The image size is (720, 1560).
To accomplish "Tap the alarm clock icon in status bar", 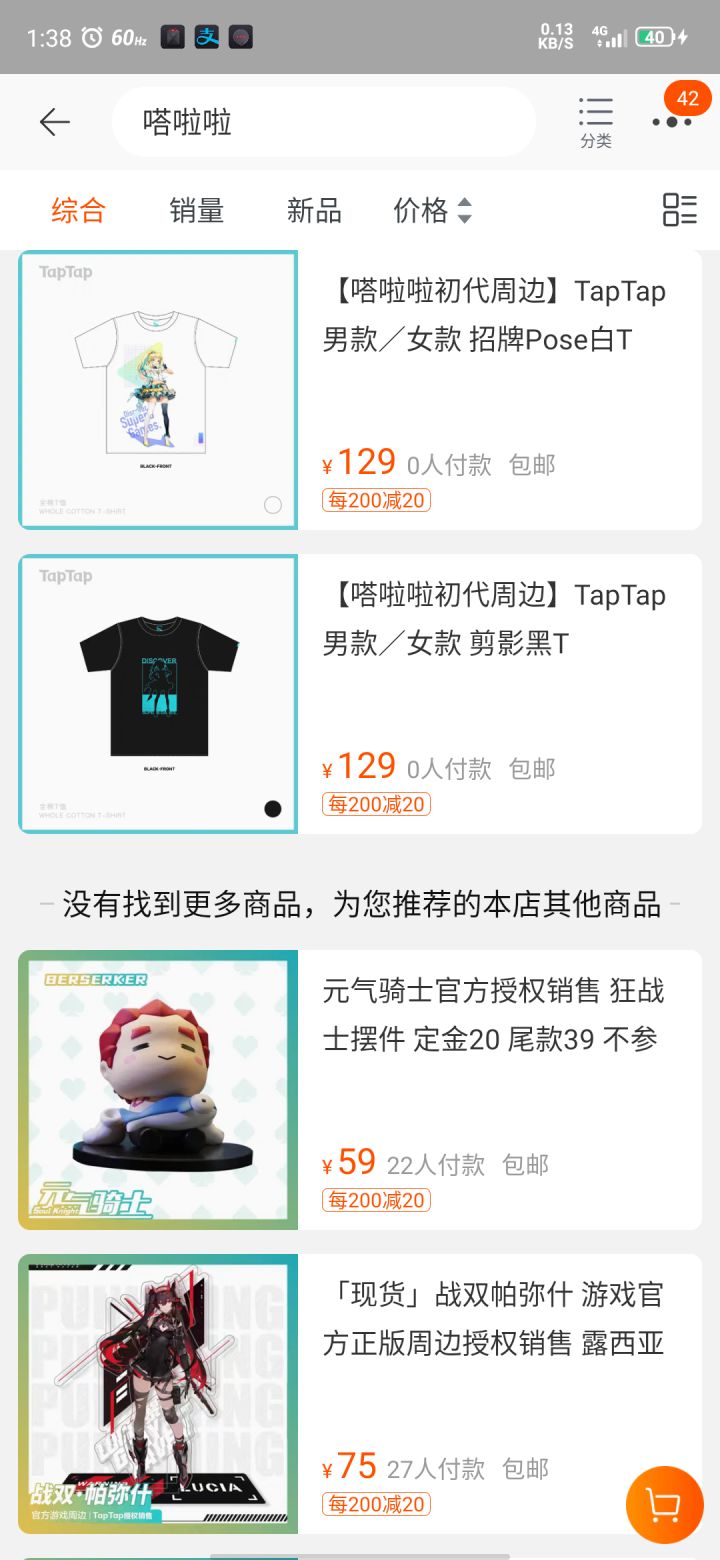I will (x=90, y=36).
